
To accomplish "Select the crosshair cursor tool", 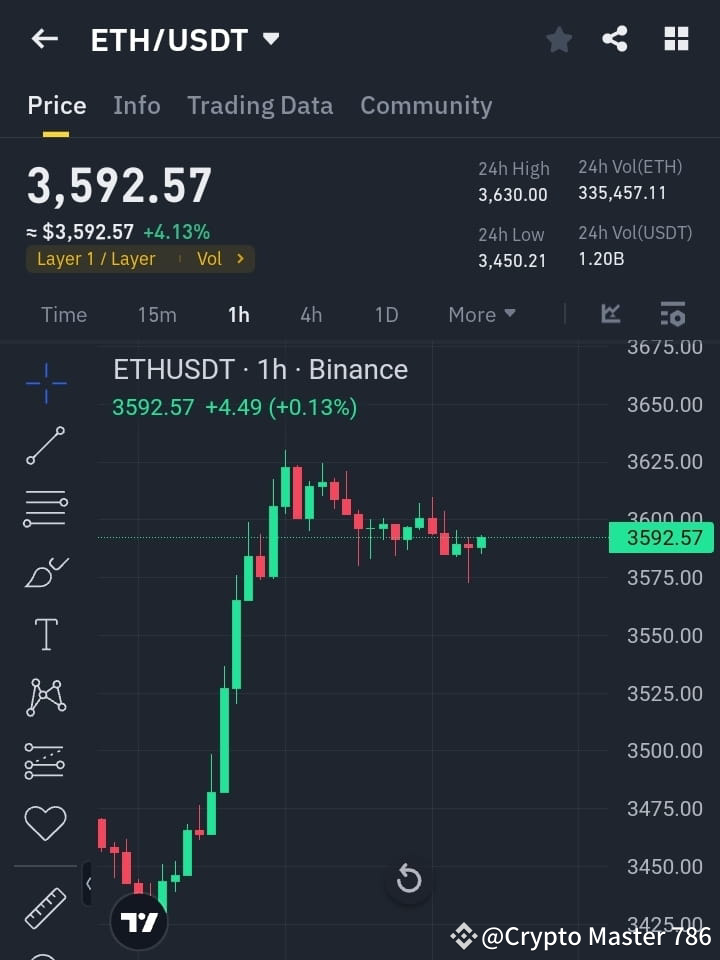I will tap(44, 383).
